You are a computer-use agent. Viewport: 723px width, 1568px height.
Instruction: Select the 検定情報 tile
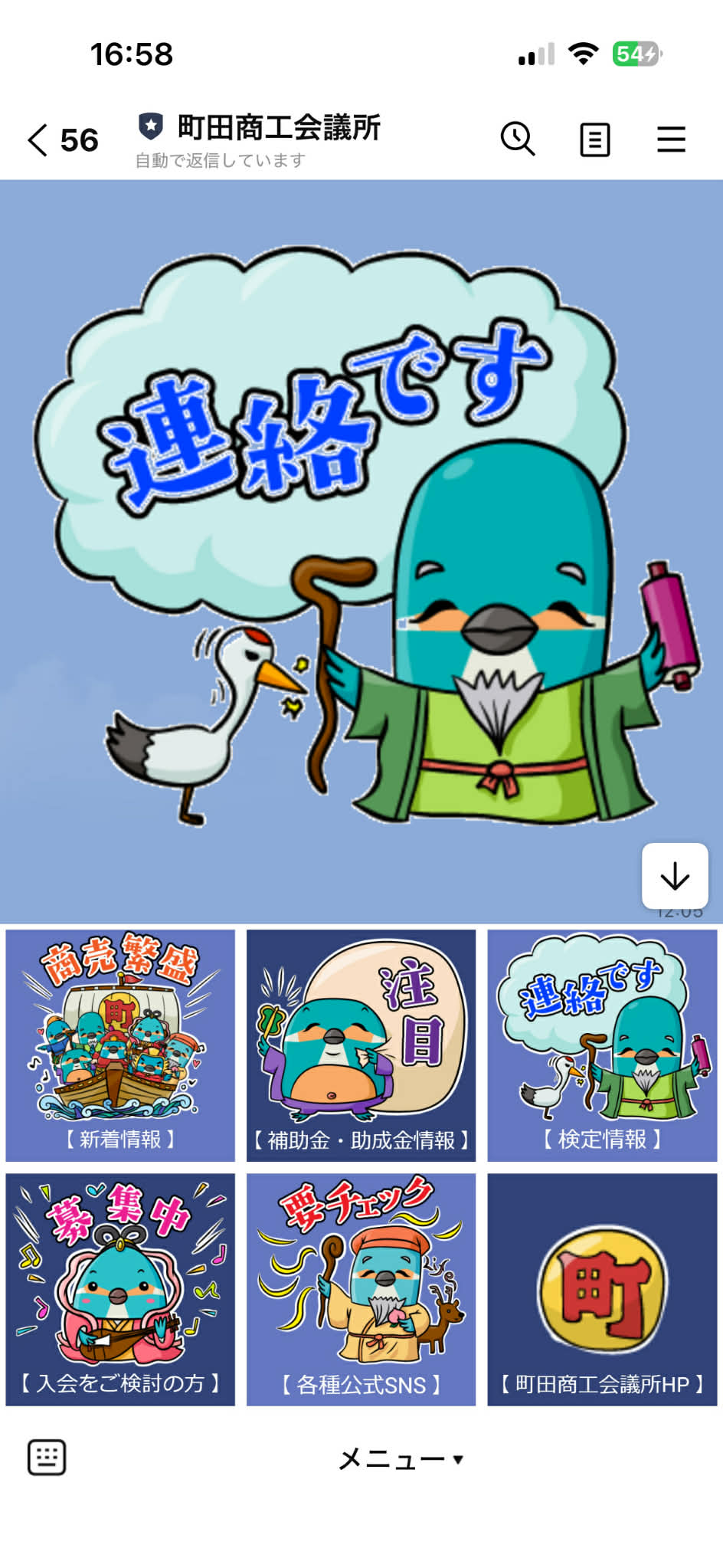pos(602,1045)
